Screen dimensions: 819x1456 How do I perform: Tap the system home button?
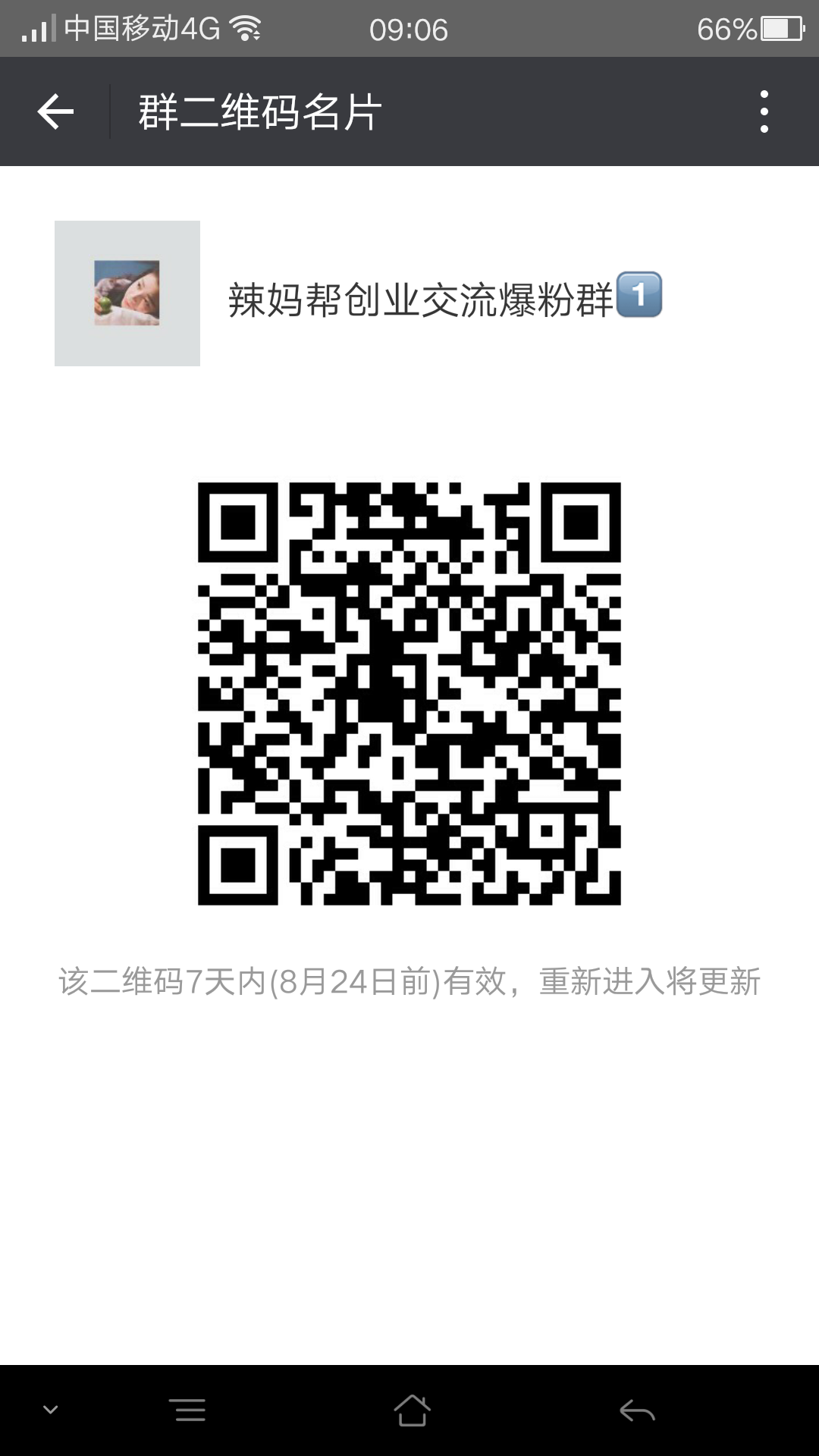(x=412, y=1410)
